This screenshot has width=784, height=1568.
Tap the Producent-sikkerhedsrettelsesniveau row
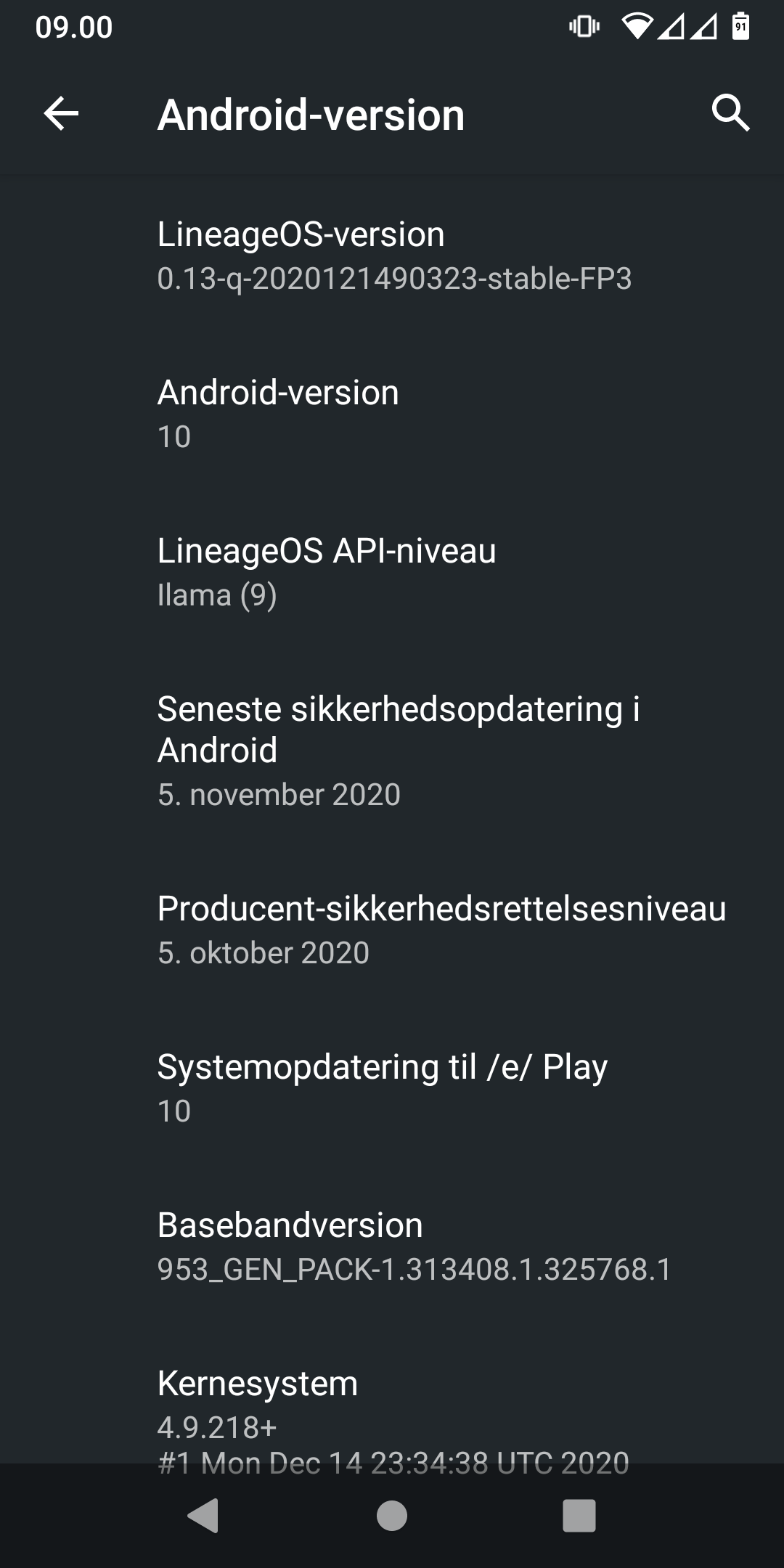392,930
